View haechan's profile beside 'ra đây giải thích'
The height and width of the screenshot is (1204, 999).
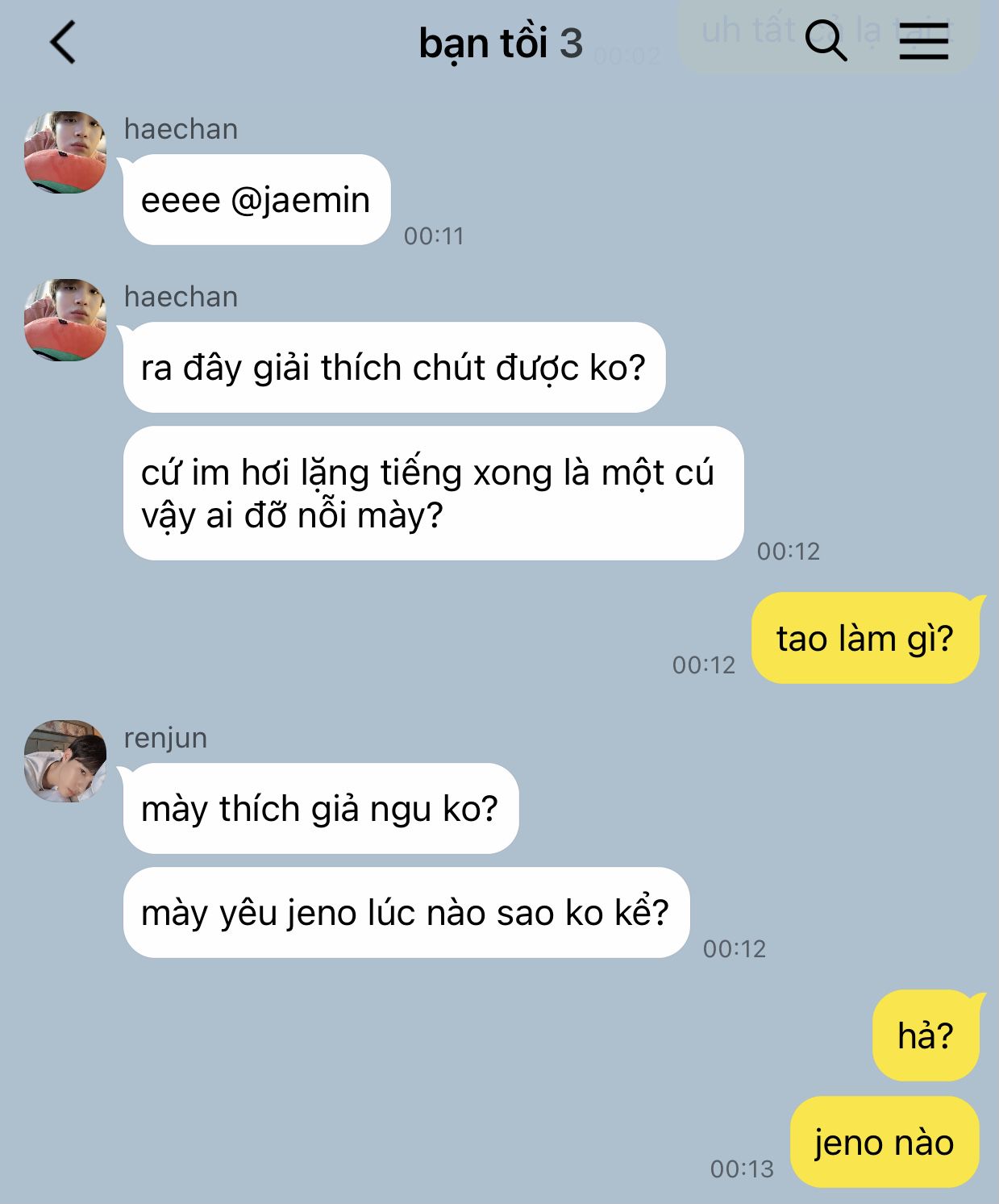click(65, 320)
